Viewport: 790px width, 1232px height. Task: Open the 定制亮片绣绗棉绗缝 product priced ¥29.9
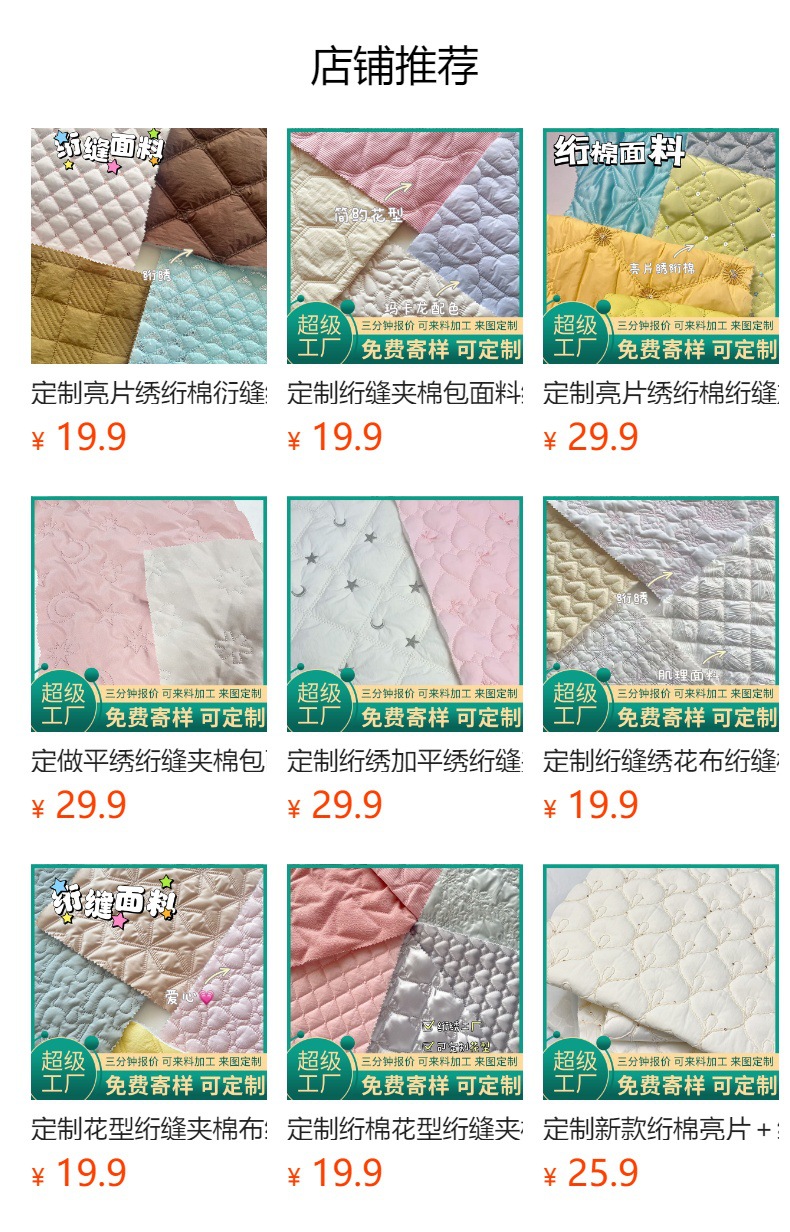click(660, 246)
